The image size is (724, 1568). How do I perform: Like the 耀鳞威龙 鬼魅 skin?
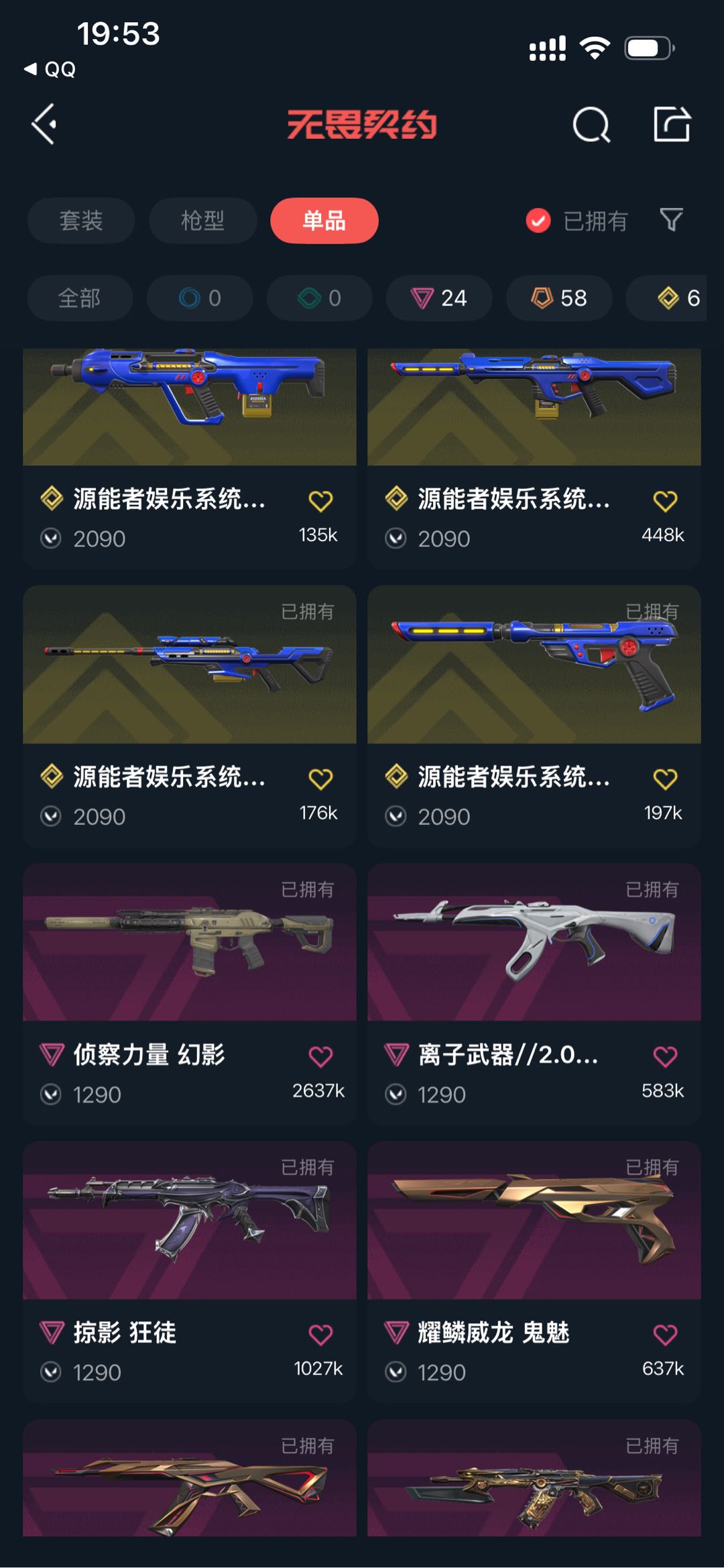[x=665, y=1335]
